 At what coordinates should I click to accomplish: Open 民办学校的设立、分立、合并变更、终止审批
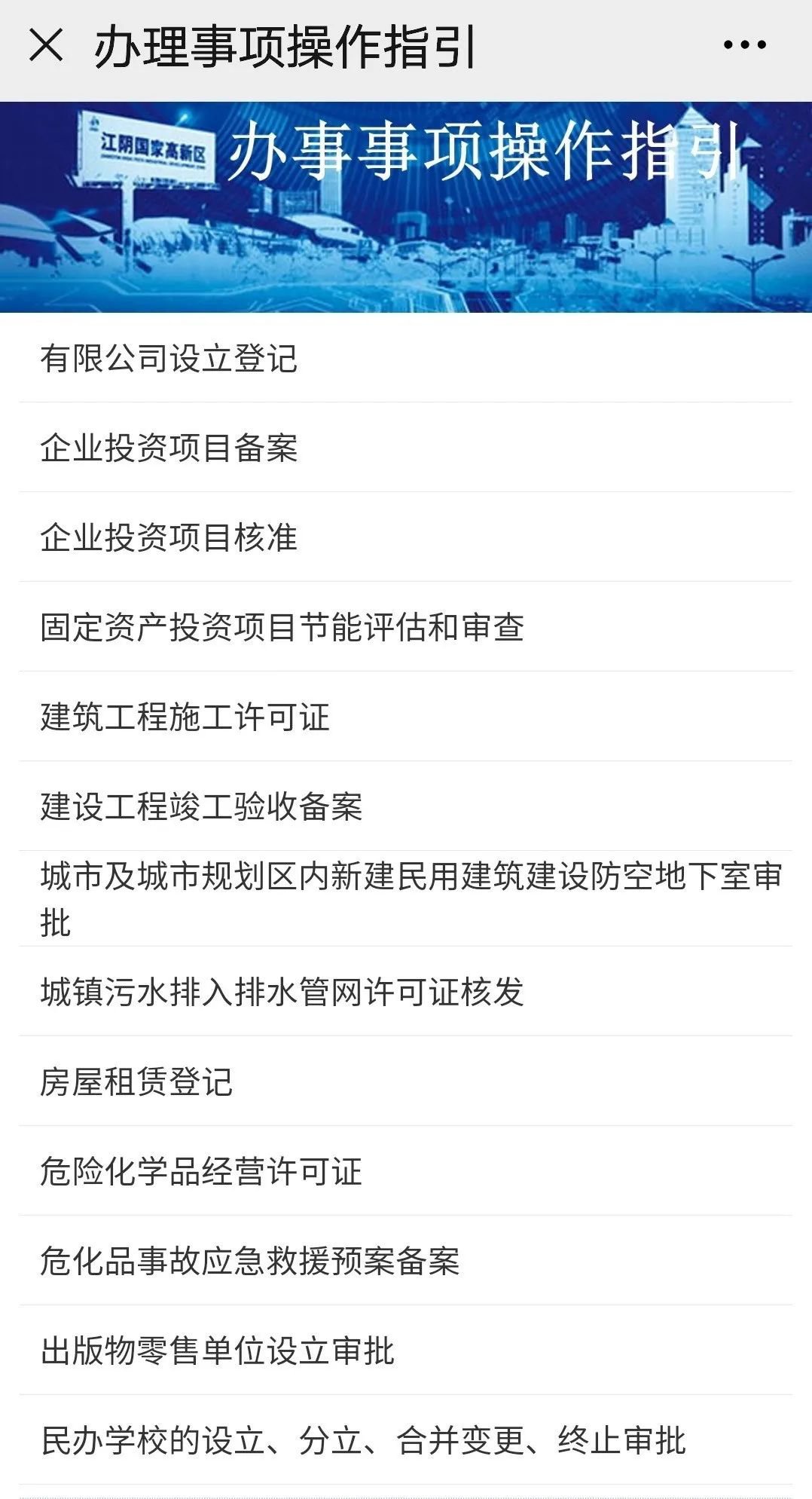(x=406, y=1440)
